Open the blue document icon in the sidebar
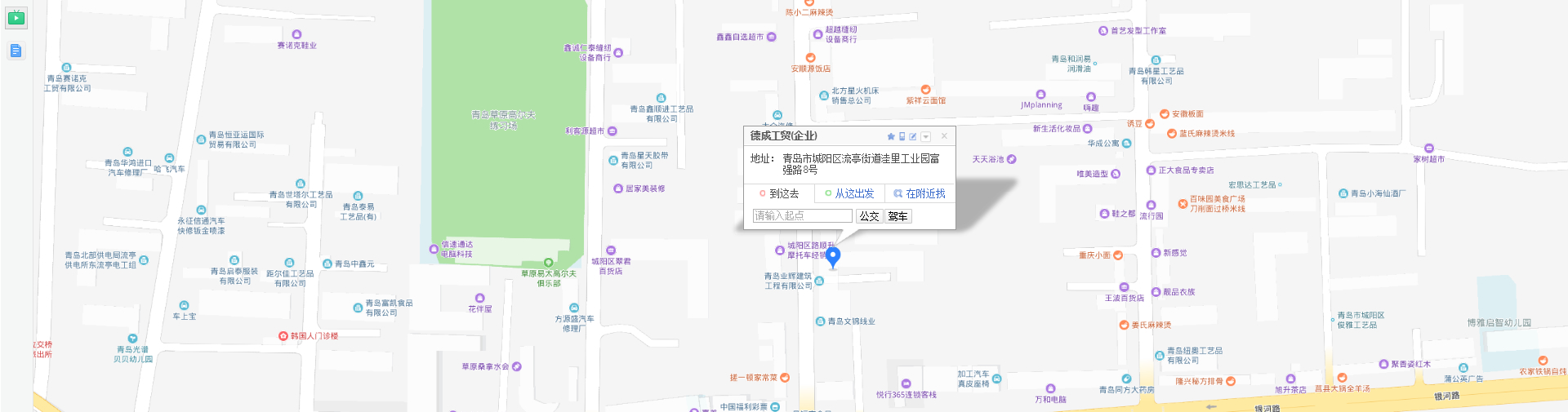 pos(16,51)
